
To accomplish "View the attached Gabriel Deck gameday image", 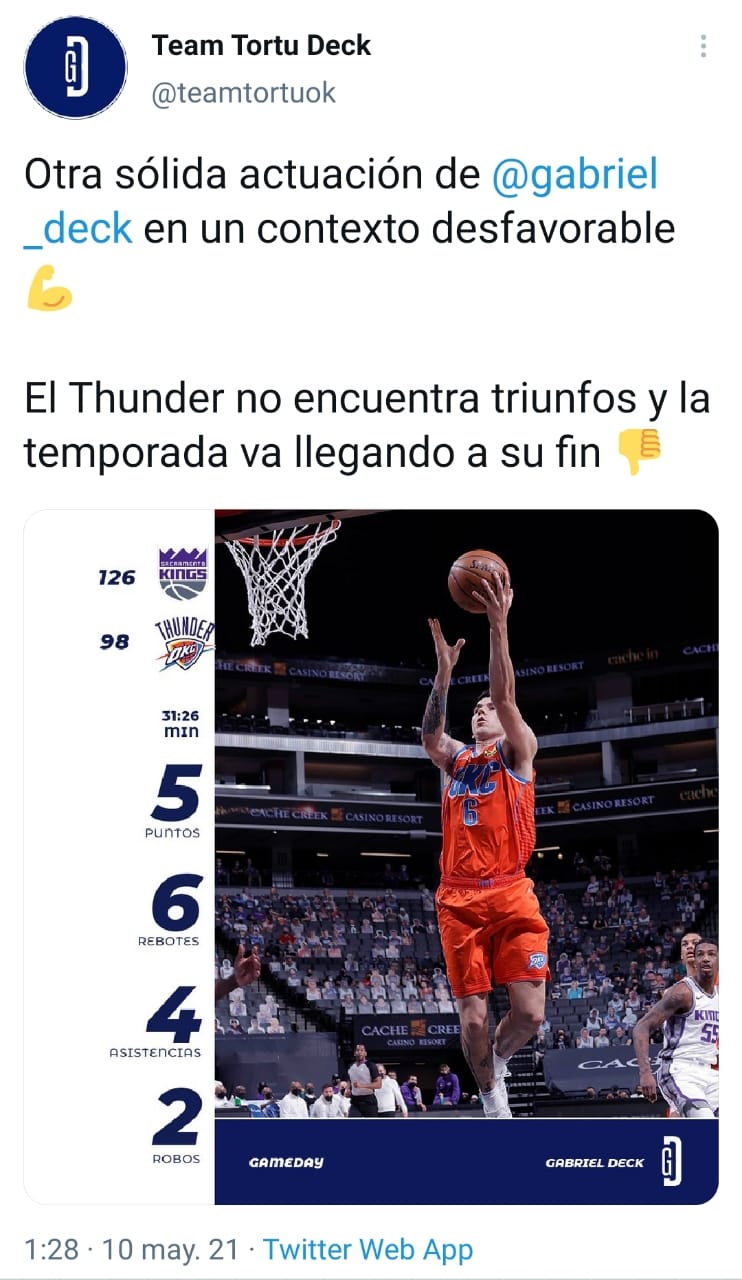I will coord(371,856).
